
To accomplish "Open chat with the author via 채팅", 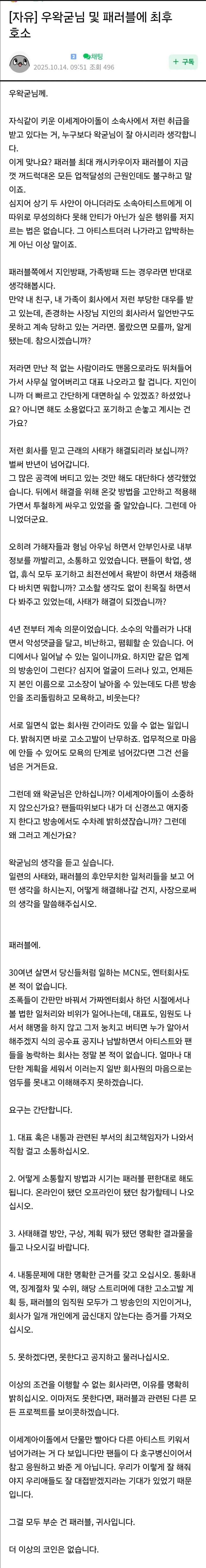I will (93, 57).
